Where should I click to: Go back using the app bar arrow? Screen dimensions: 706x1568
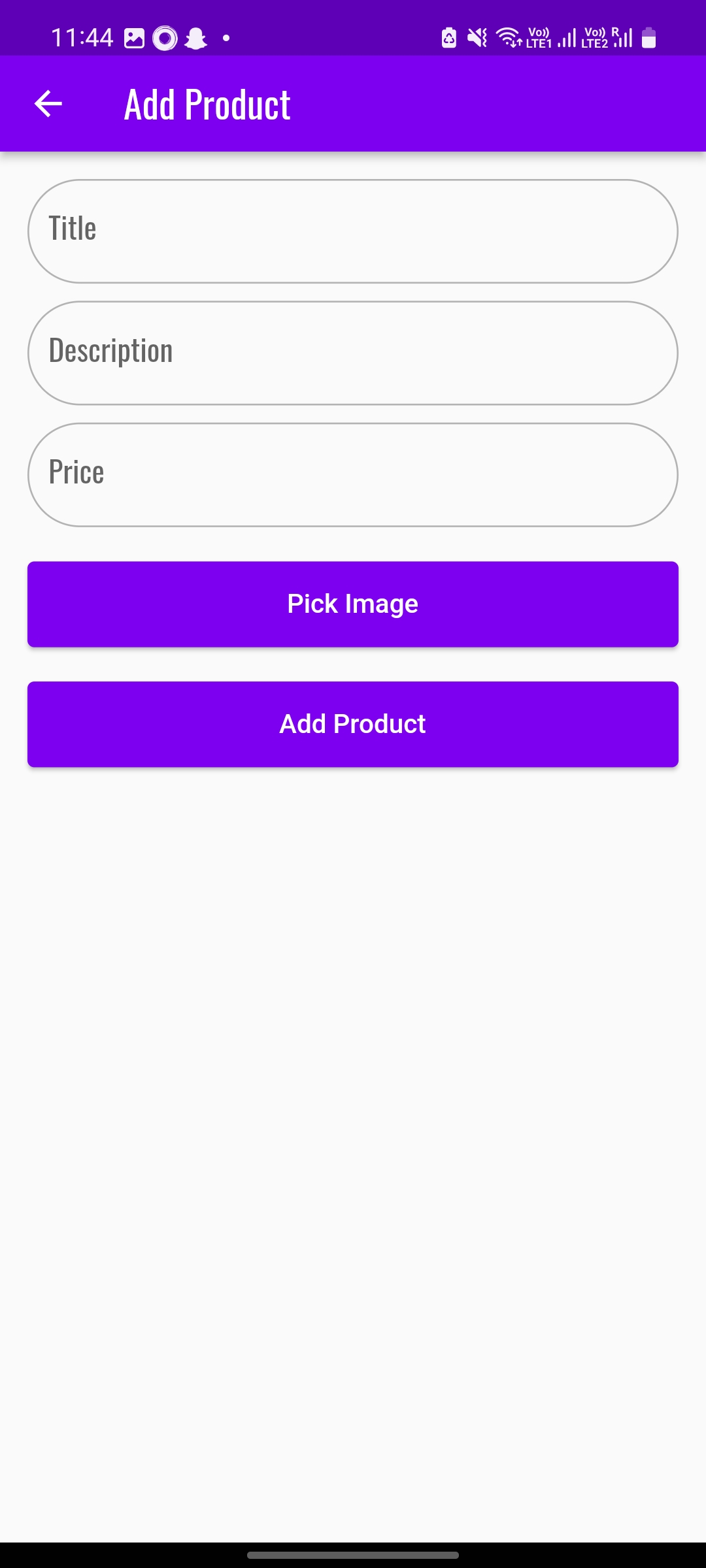coord(48,104)
